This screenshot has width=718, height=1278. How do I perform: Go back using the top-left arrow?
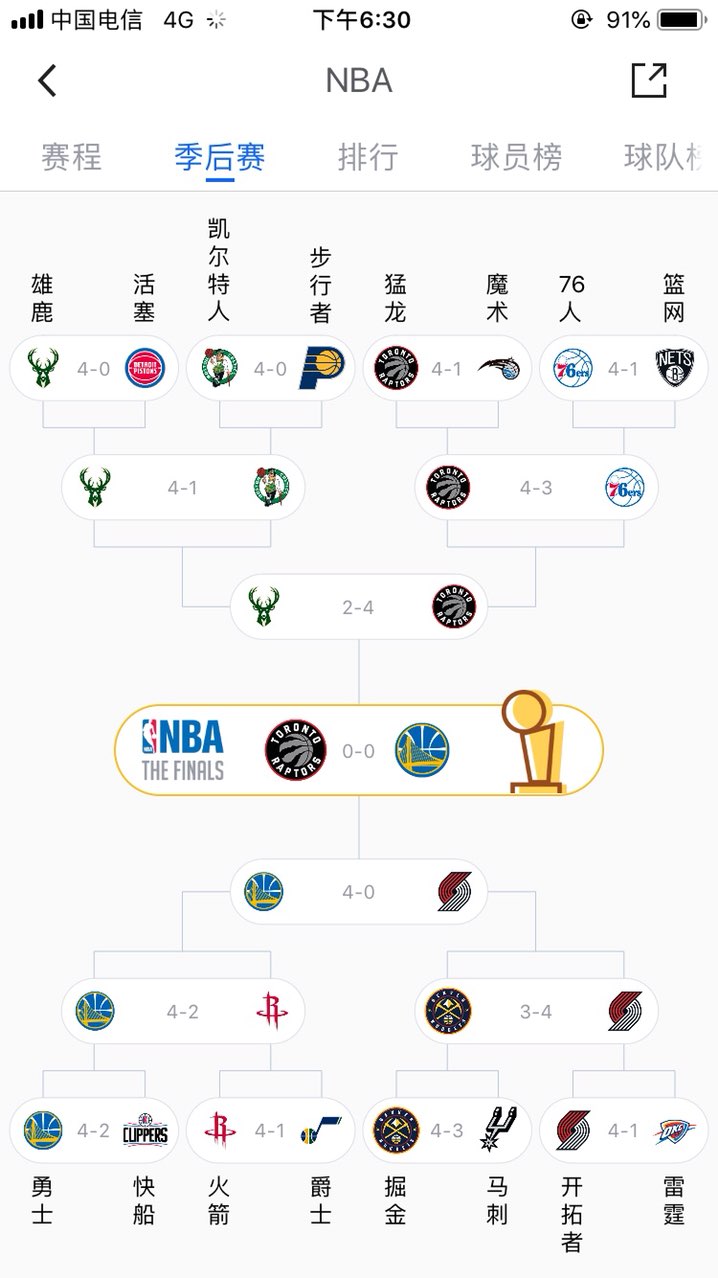pyautogui.click(x=47, y=80)
